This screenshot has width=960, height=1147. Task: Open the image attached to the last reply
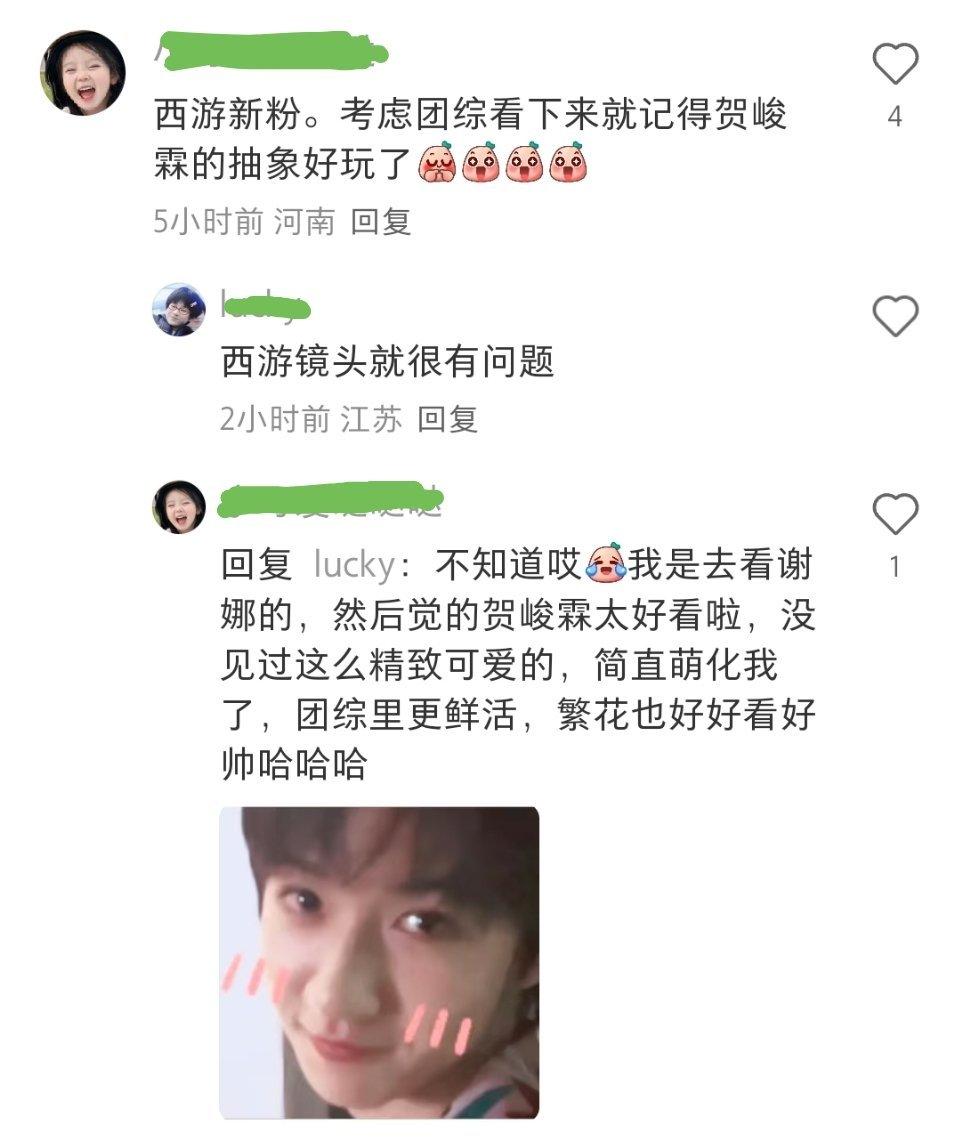[379, 962]
